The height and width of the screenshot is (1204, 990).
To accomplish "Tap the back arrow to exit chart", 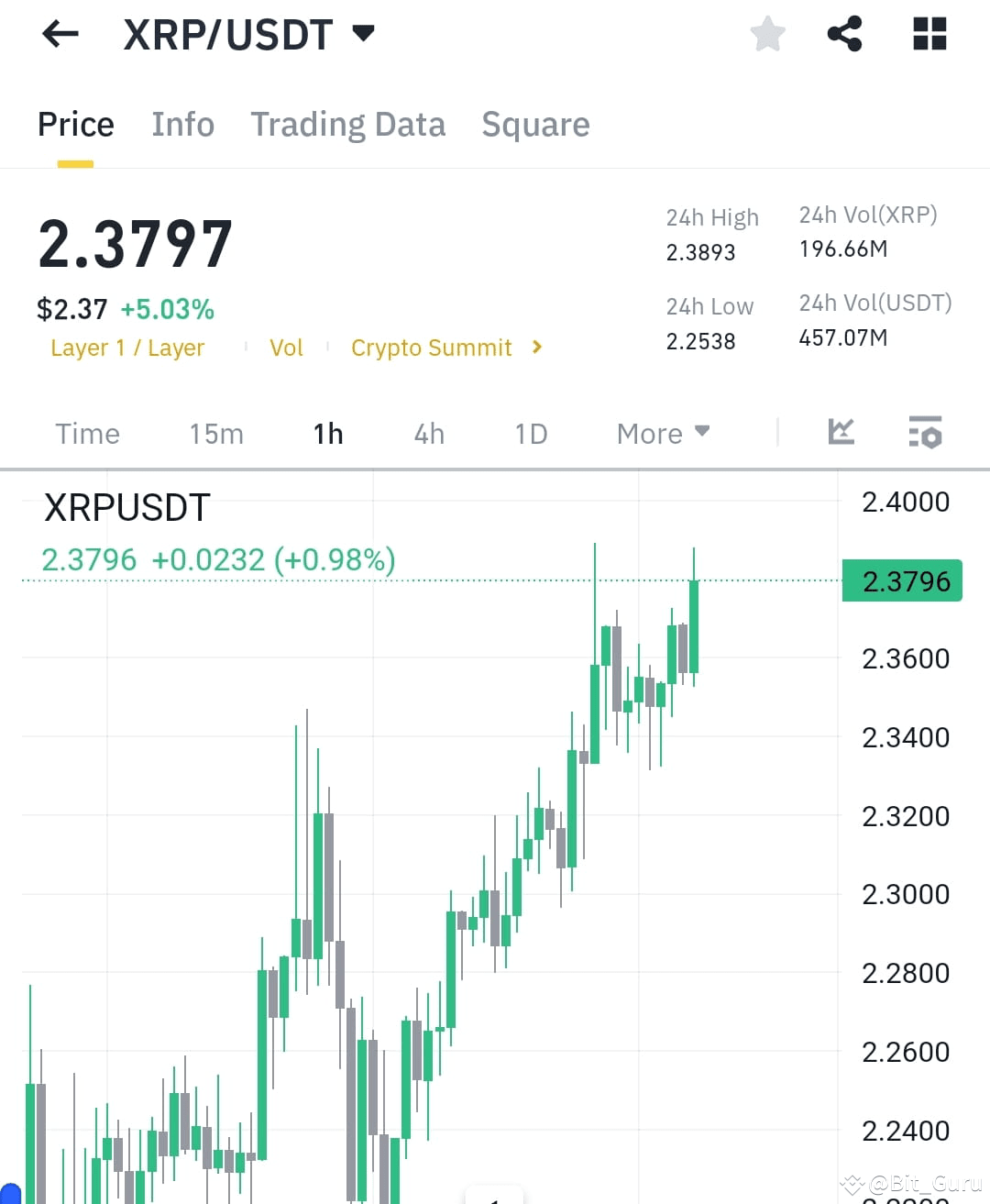I will 60,34.
